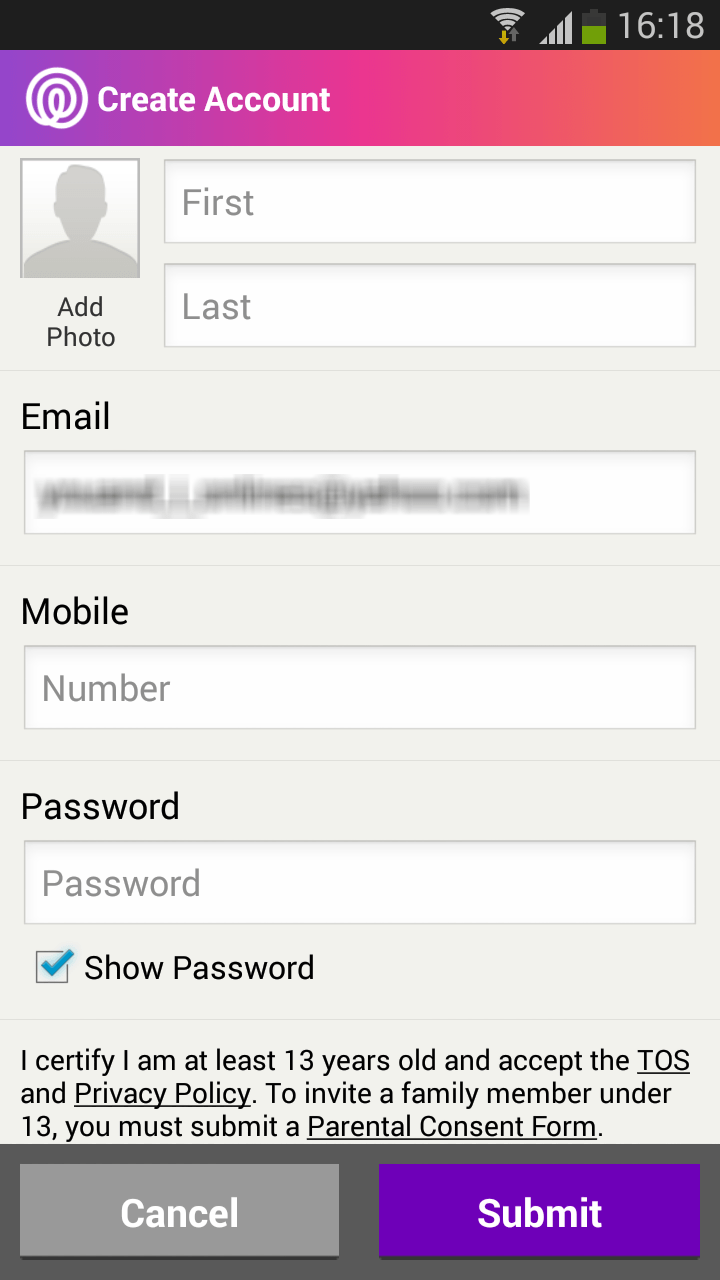Focus the Last name field

[x=430, y=305]
